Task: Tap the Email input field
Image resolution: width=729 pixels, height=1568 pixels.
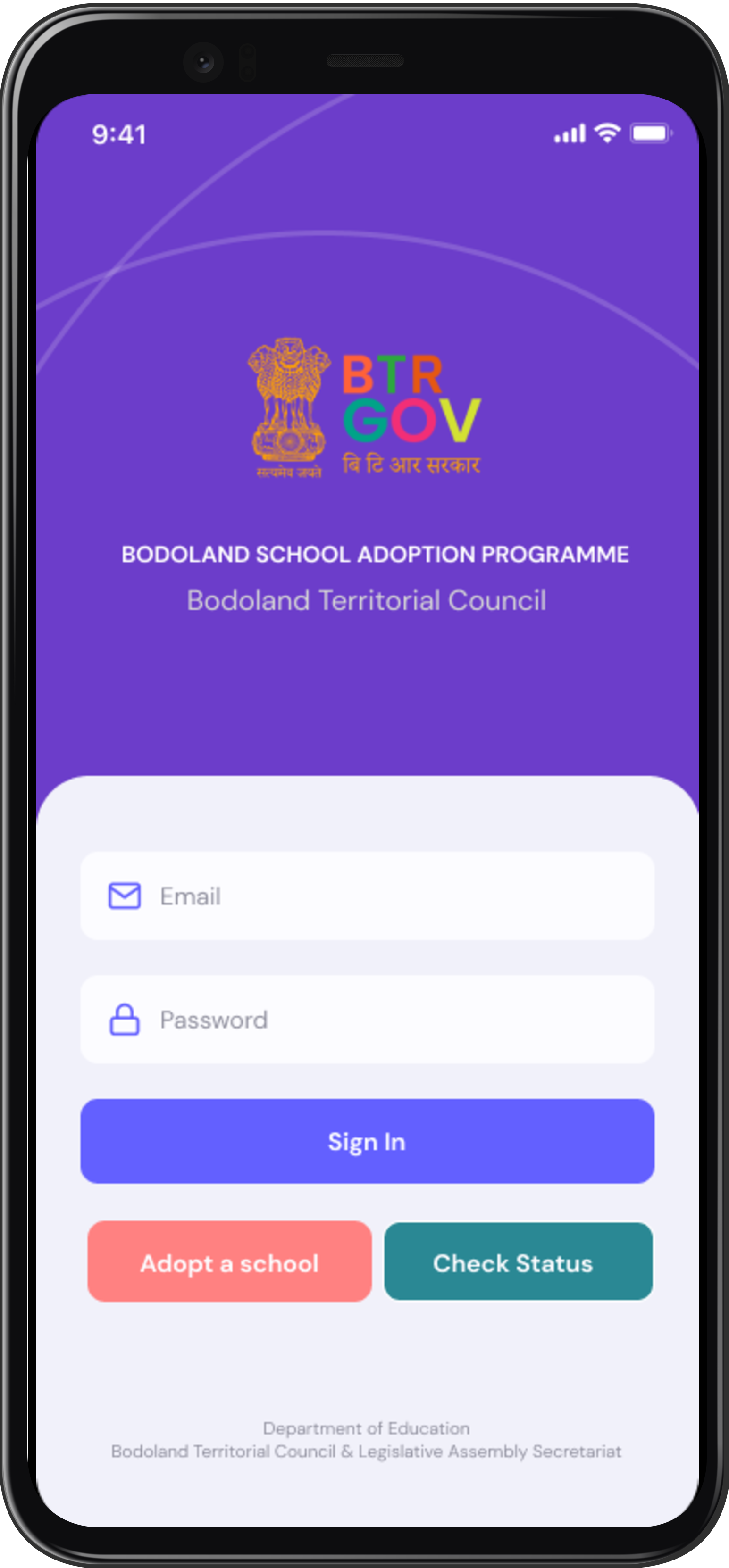Action: [x=367, y=896]
